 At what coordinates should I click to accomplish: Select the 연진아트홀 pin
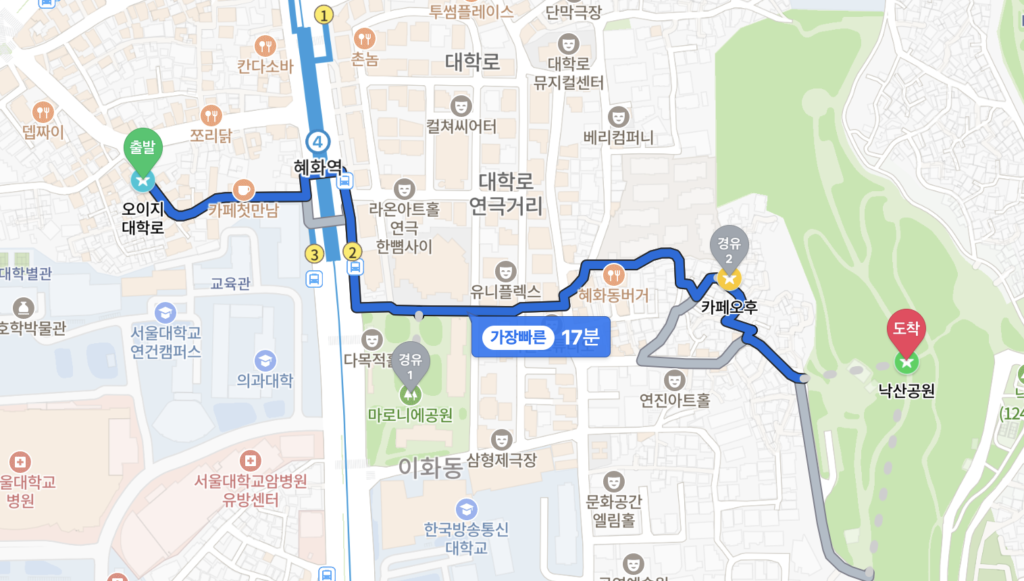pyautogui.click(x=674, y=379)
